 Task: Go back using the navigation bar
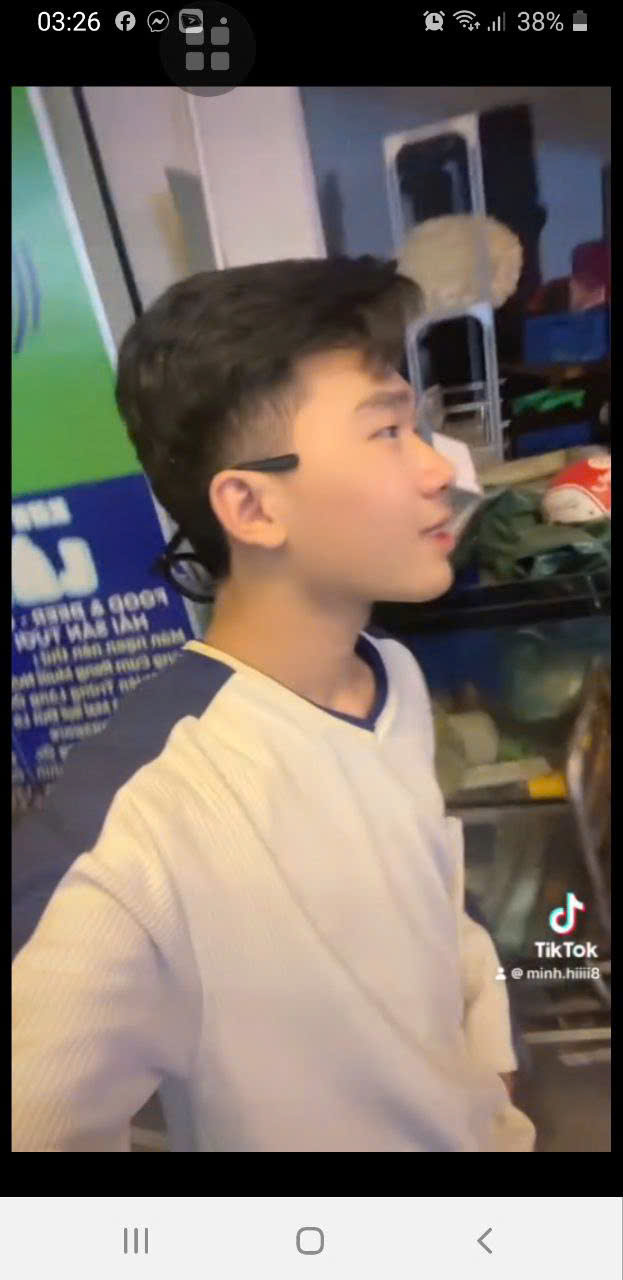click(485, 1241)
